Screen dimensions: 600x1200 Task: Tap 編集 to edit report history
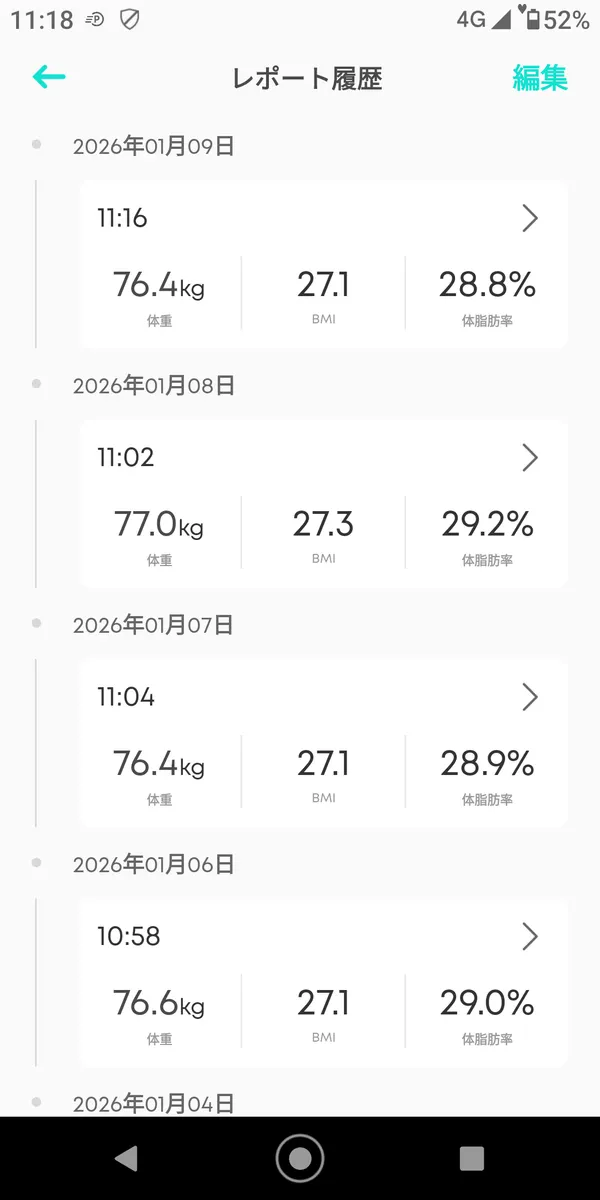pos(540,78)
